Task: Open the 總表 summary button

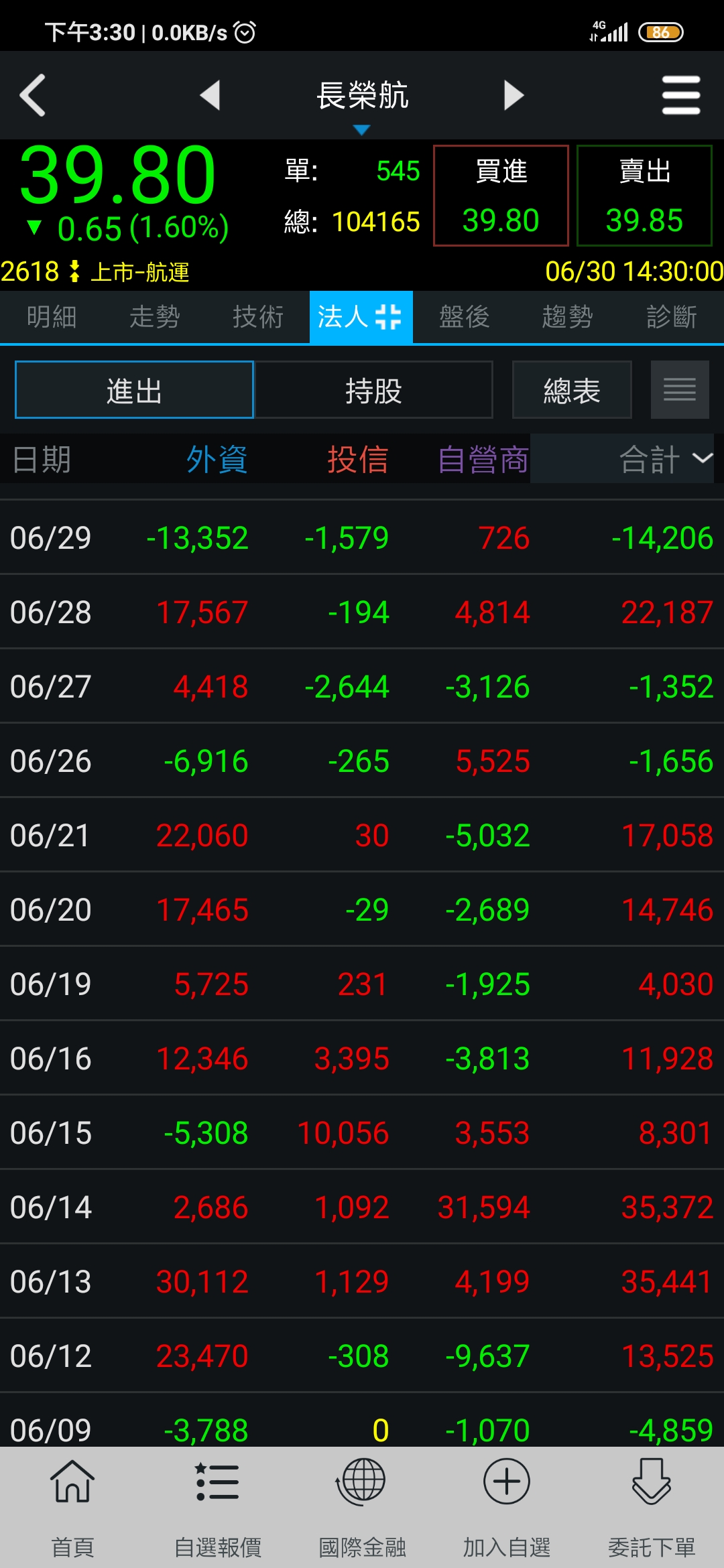Action: [572, 390]
